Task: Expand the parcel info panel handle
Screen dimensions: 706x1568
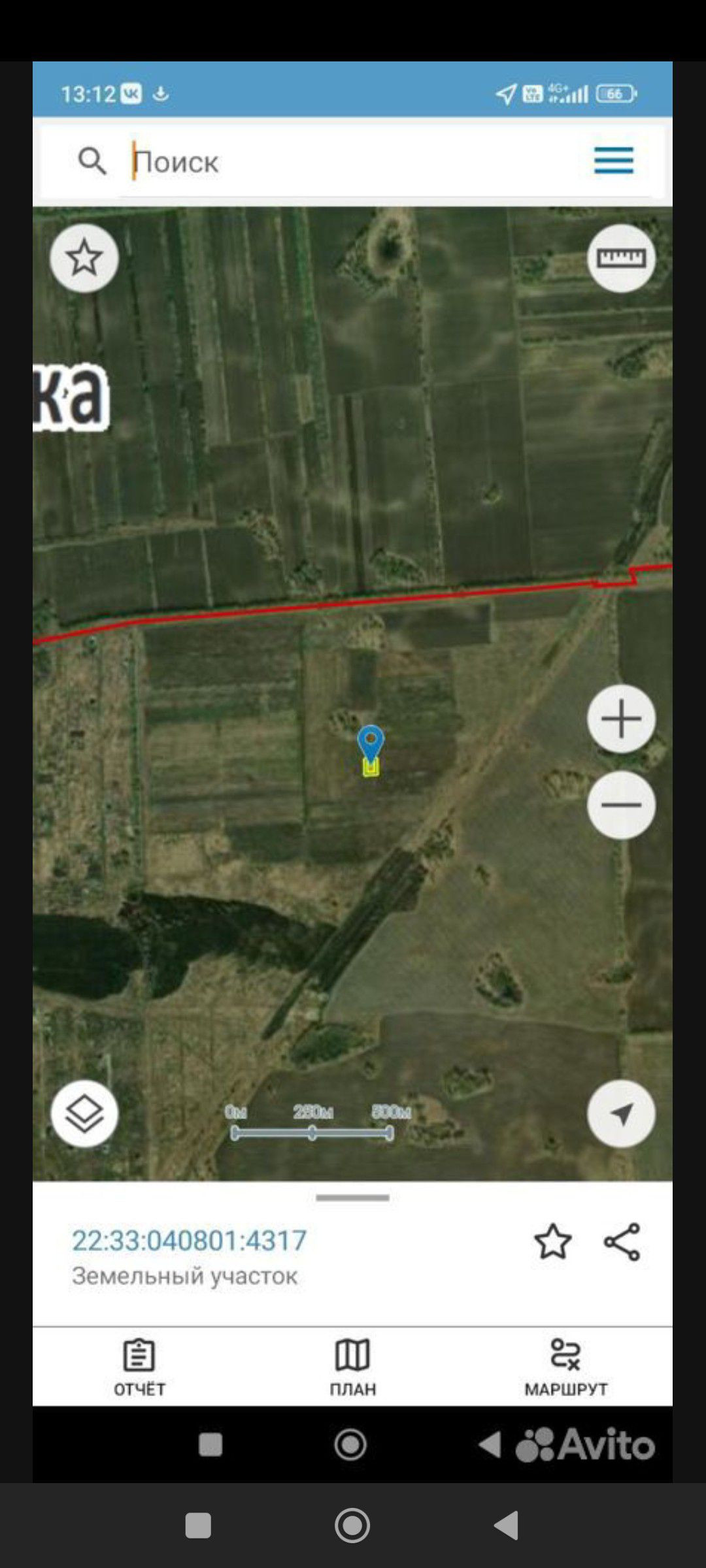Action: pyautogui.click(x=352, y=1198)
